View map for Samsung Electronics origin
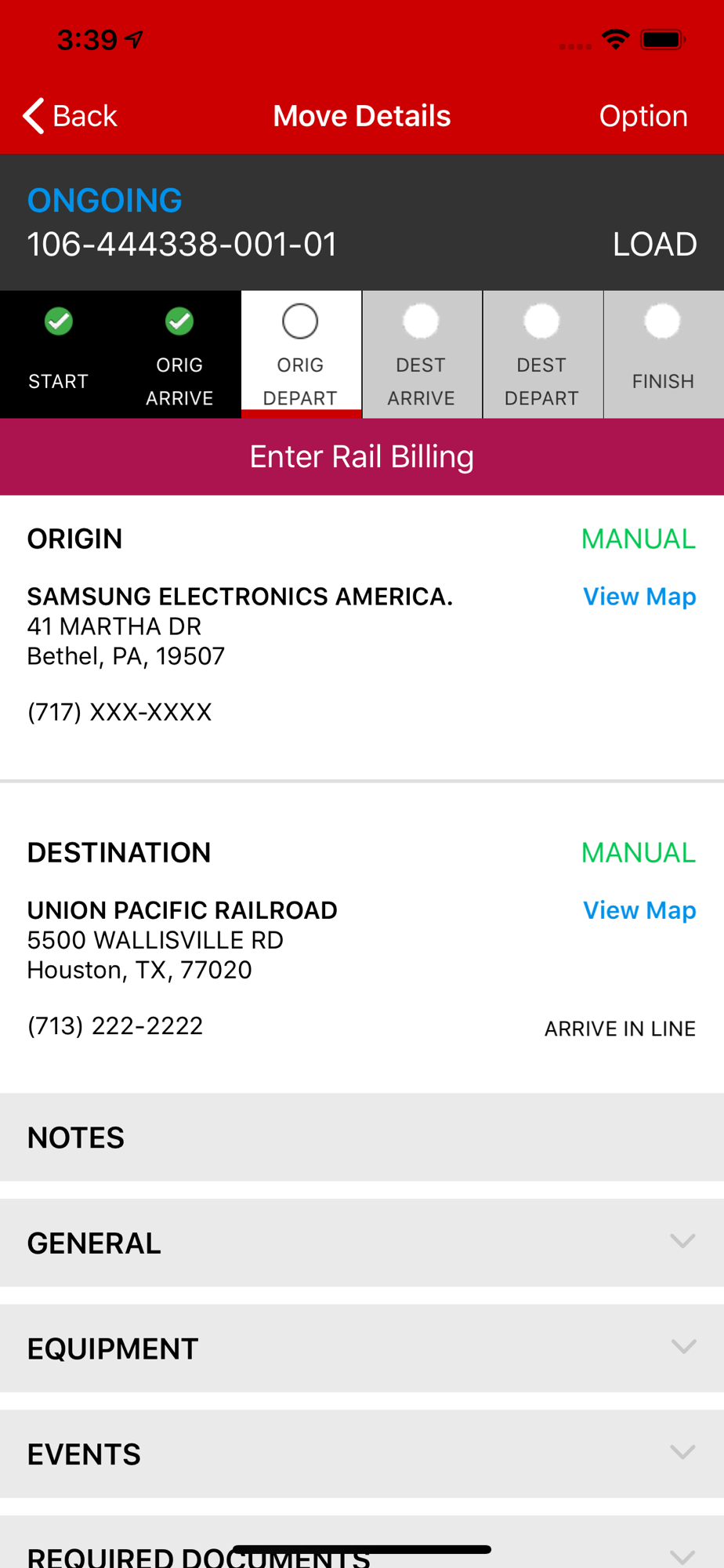 (639, 597)
